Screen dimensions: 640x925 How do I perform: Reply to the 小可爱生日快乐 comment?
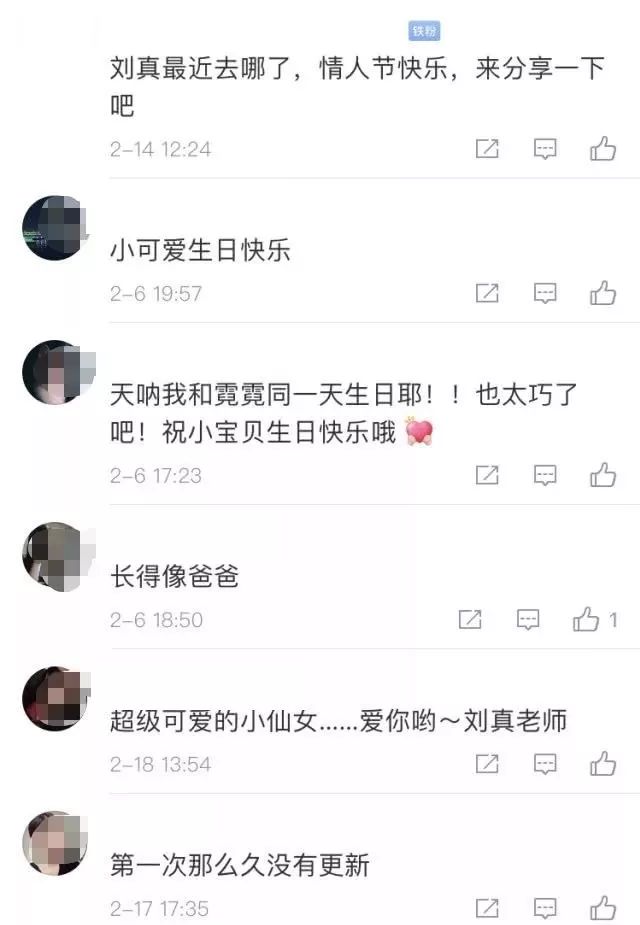545,293
